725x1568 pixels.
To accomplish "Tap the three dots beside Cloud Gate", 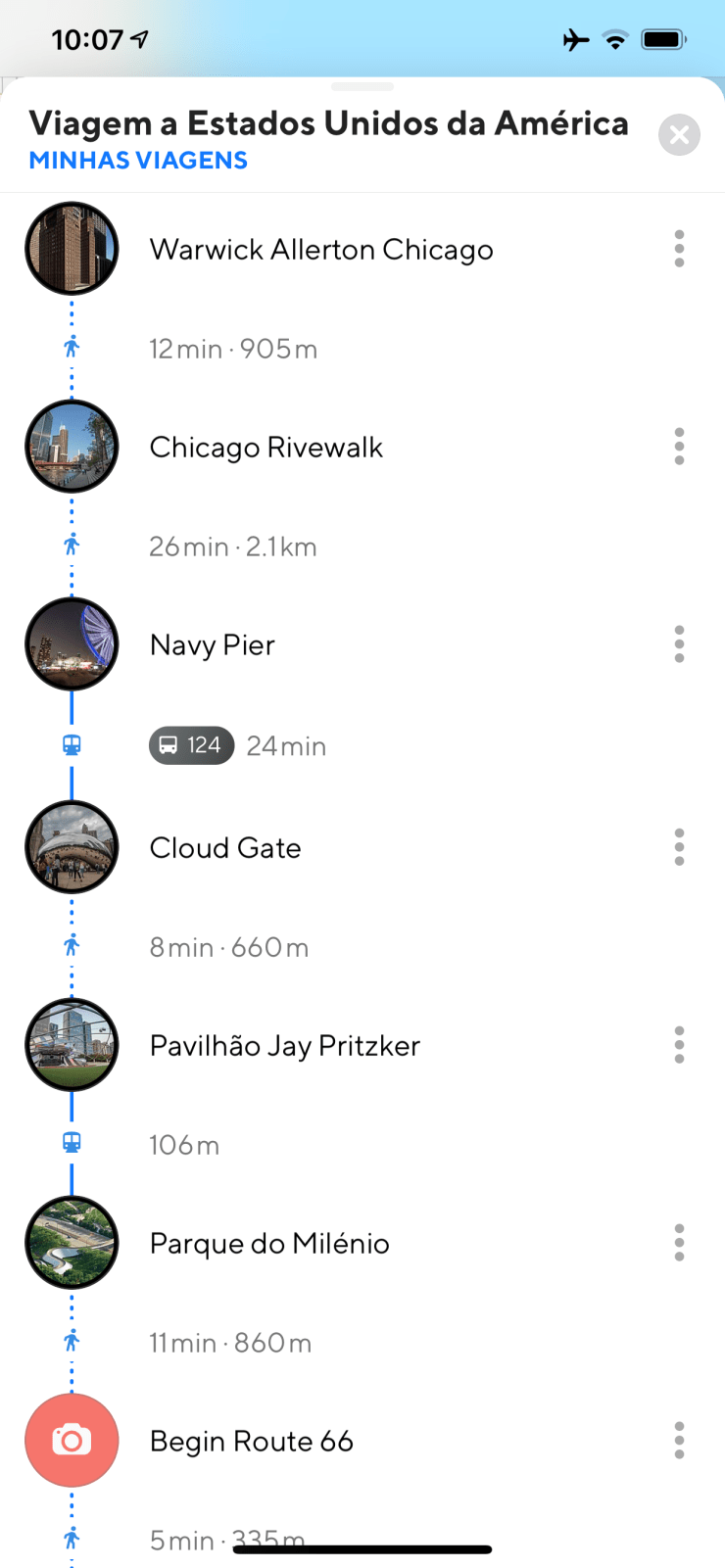I will click(x=679, y=848).
